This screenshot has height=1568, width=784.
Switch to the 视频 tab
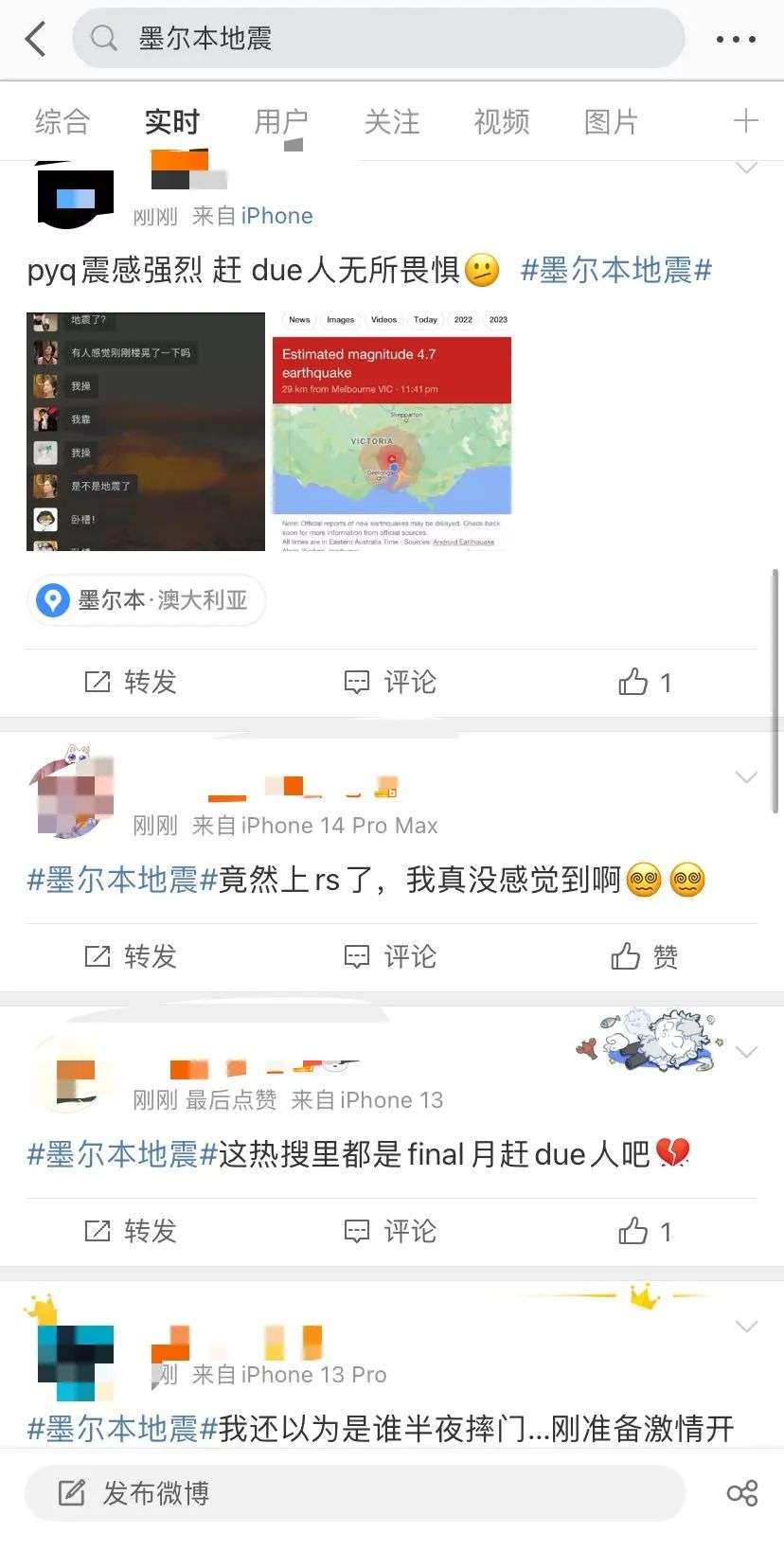click(x=501, y=121)
